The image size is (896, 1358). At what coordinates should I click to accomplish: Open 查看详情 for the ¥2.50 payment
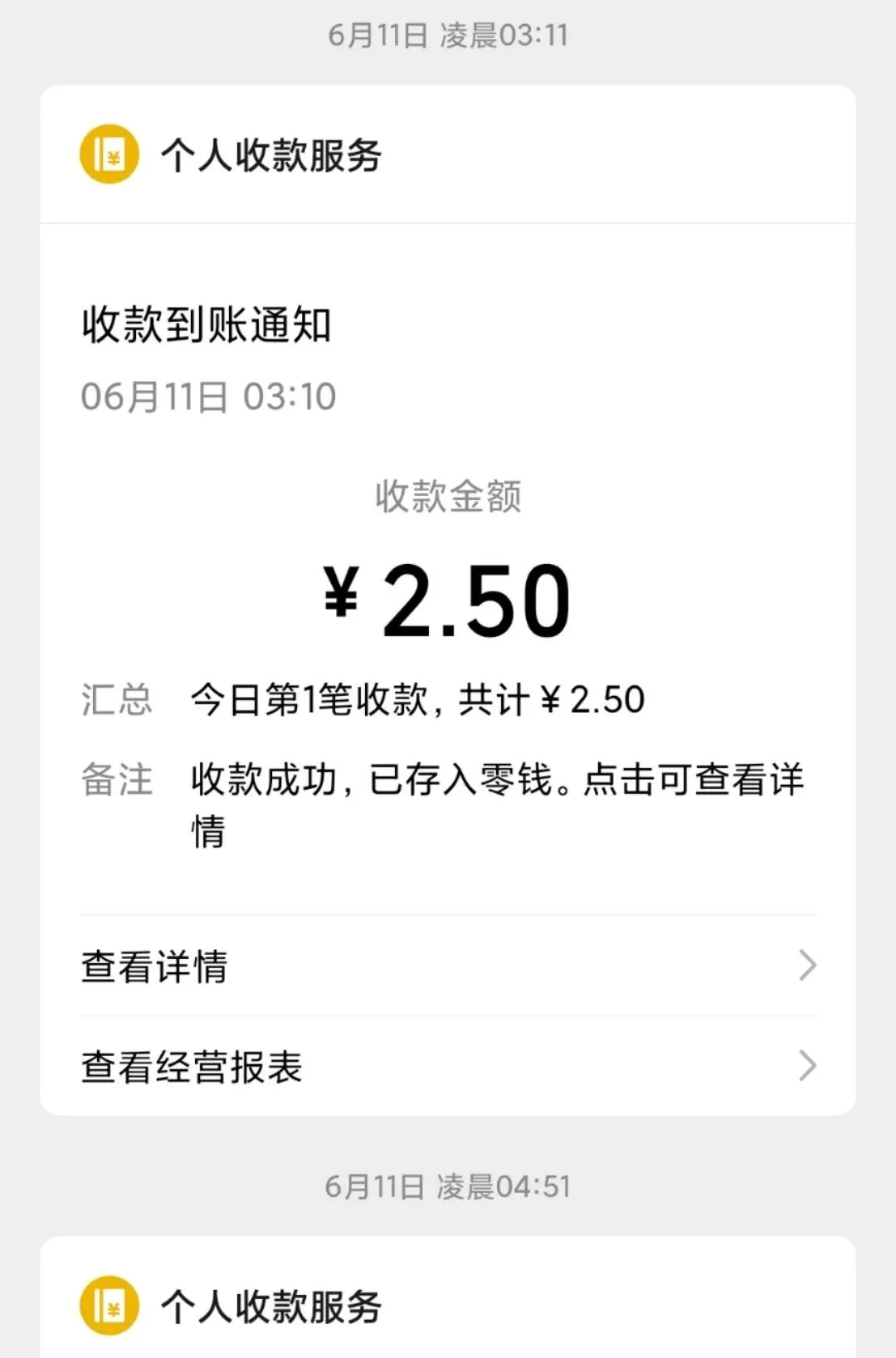click(x=448, y=966)
